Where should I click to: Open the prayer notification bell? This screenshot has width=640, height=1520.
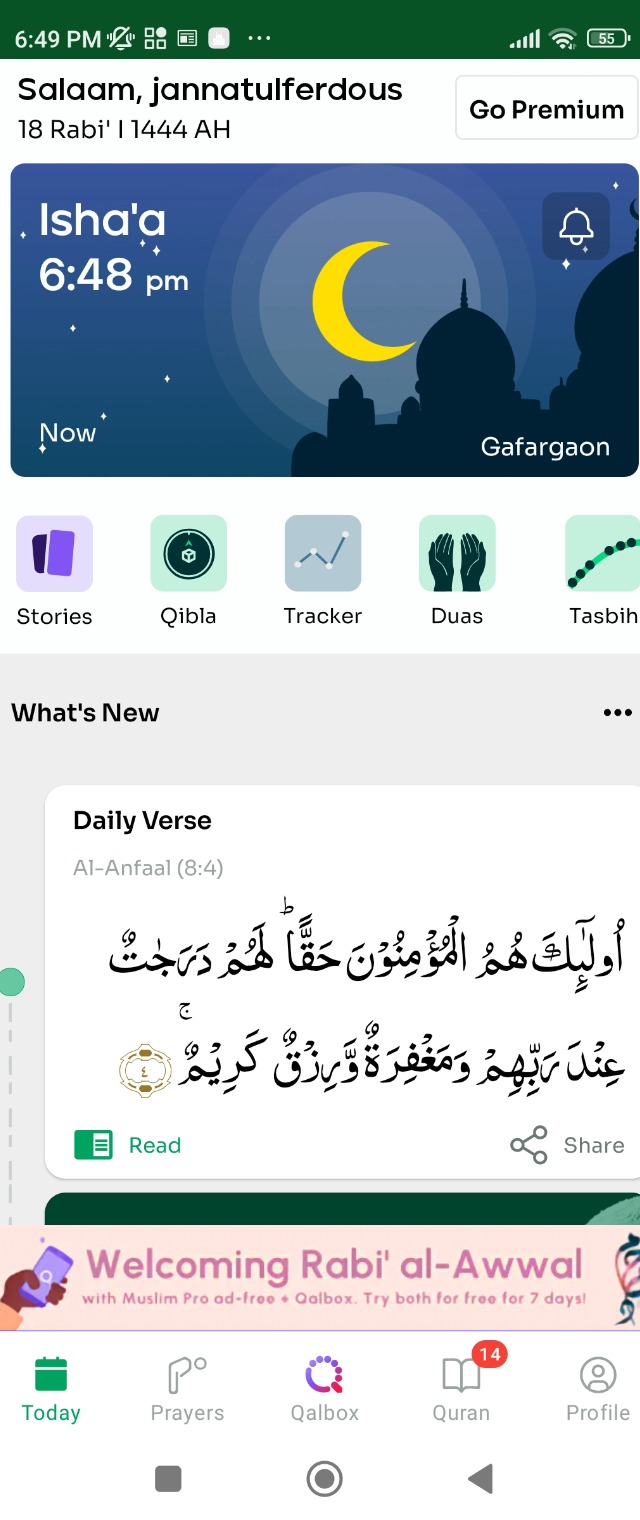(575, 227)
